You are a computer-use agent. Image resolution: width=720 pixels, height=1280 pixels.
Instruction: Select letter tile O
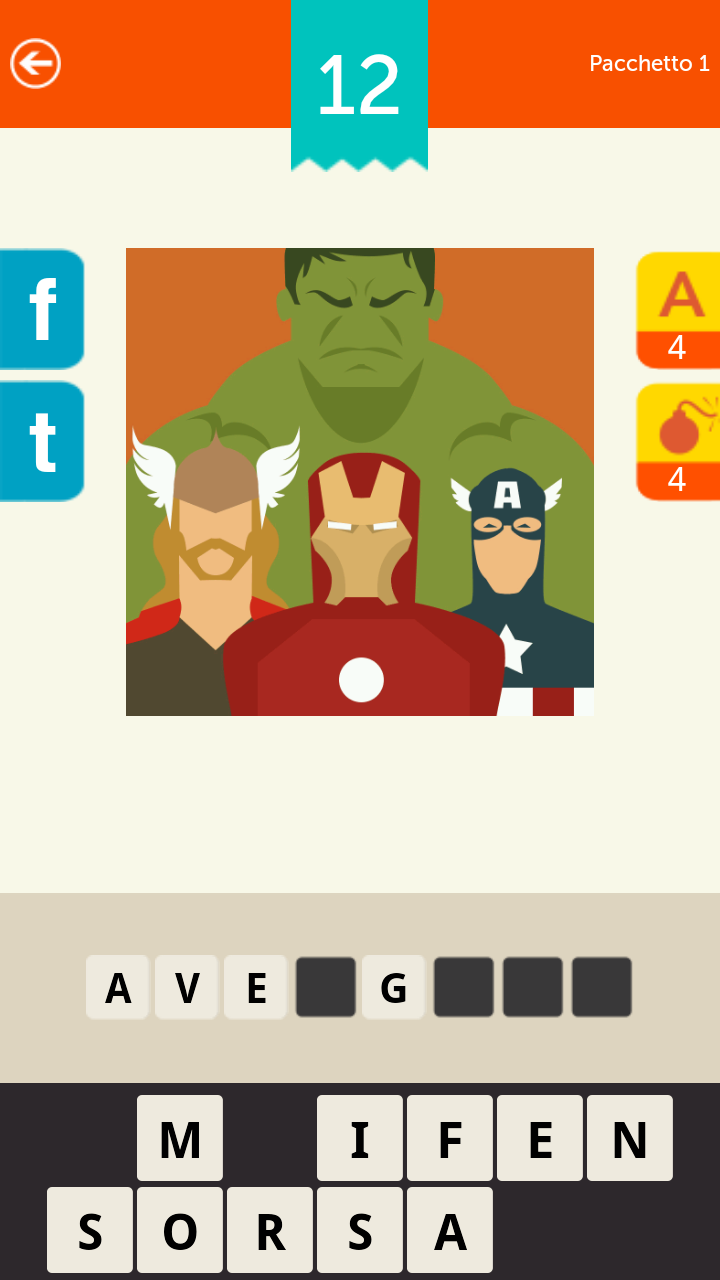pyautogui.click(x=180, y=1230)
